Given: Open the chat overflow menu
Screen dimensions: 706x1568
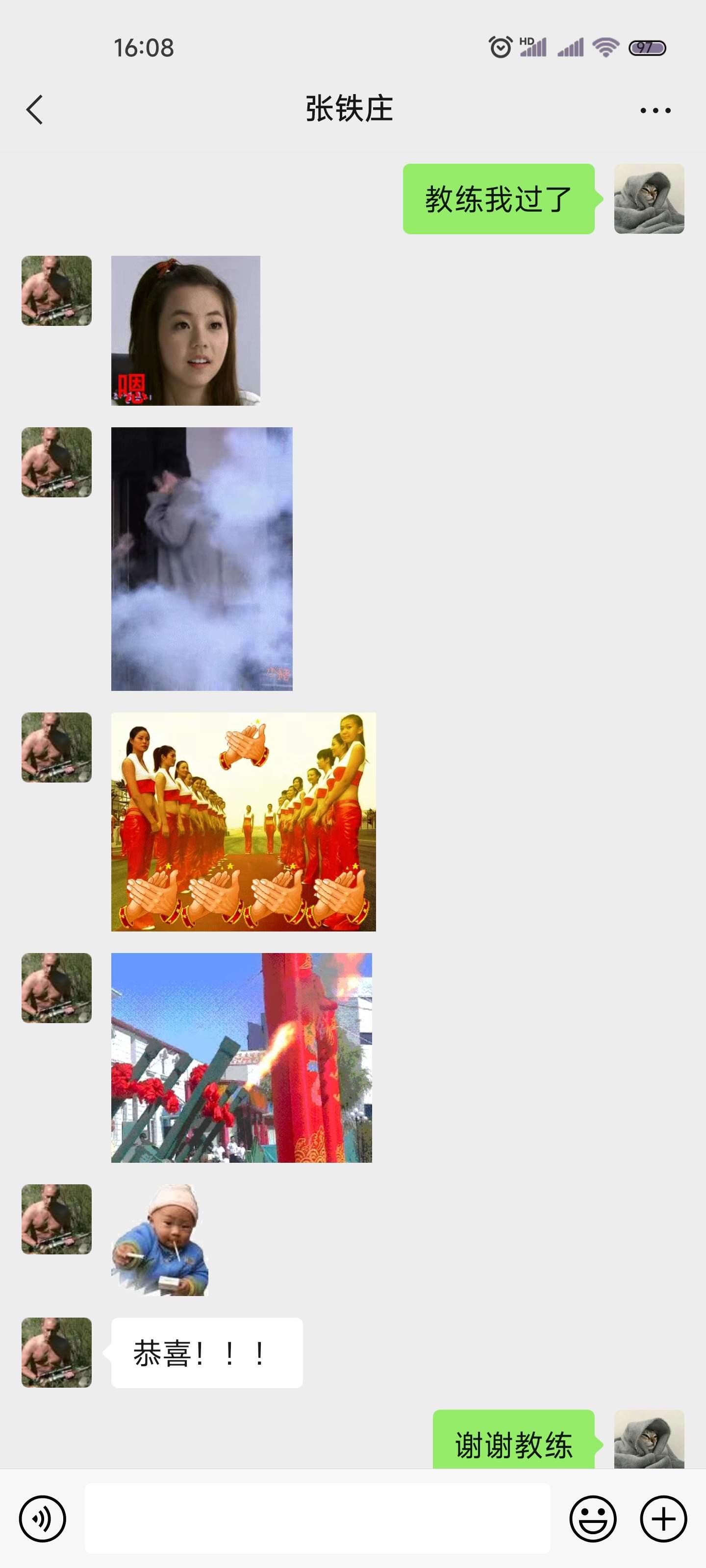Looking at the screenshot, I should (x=655, y=110).
